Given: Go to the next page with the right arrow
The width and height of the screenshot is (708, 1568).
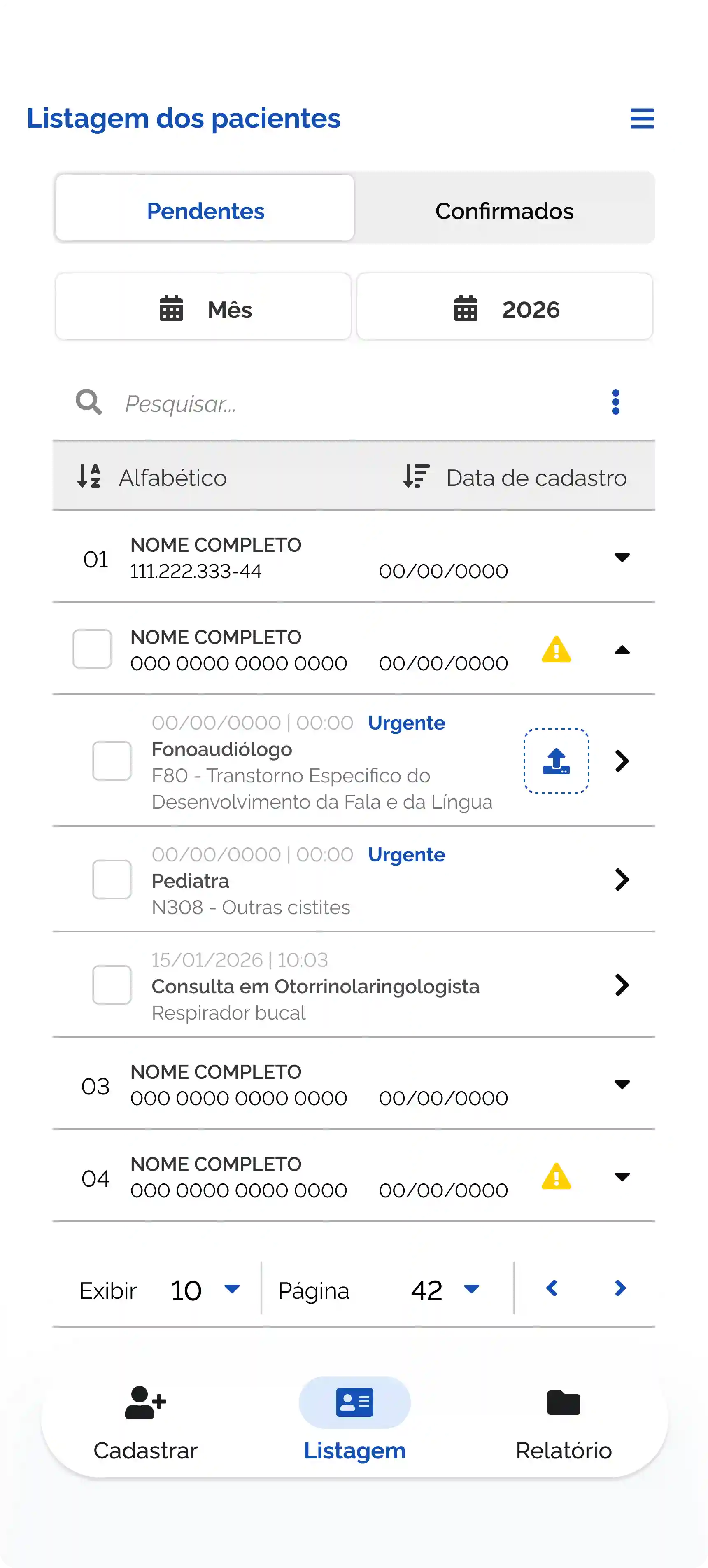Looking at the screenshot, I should [619, 1289].
